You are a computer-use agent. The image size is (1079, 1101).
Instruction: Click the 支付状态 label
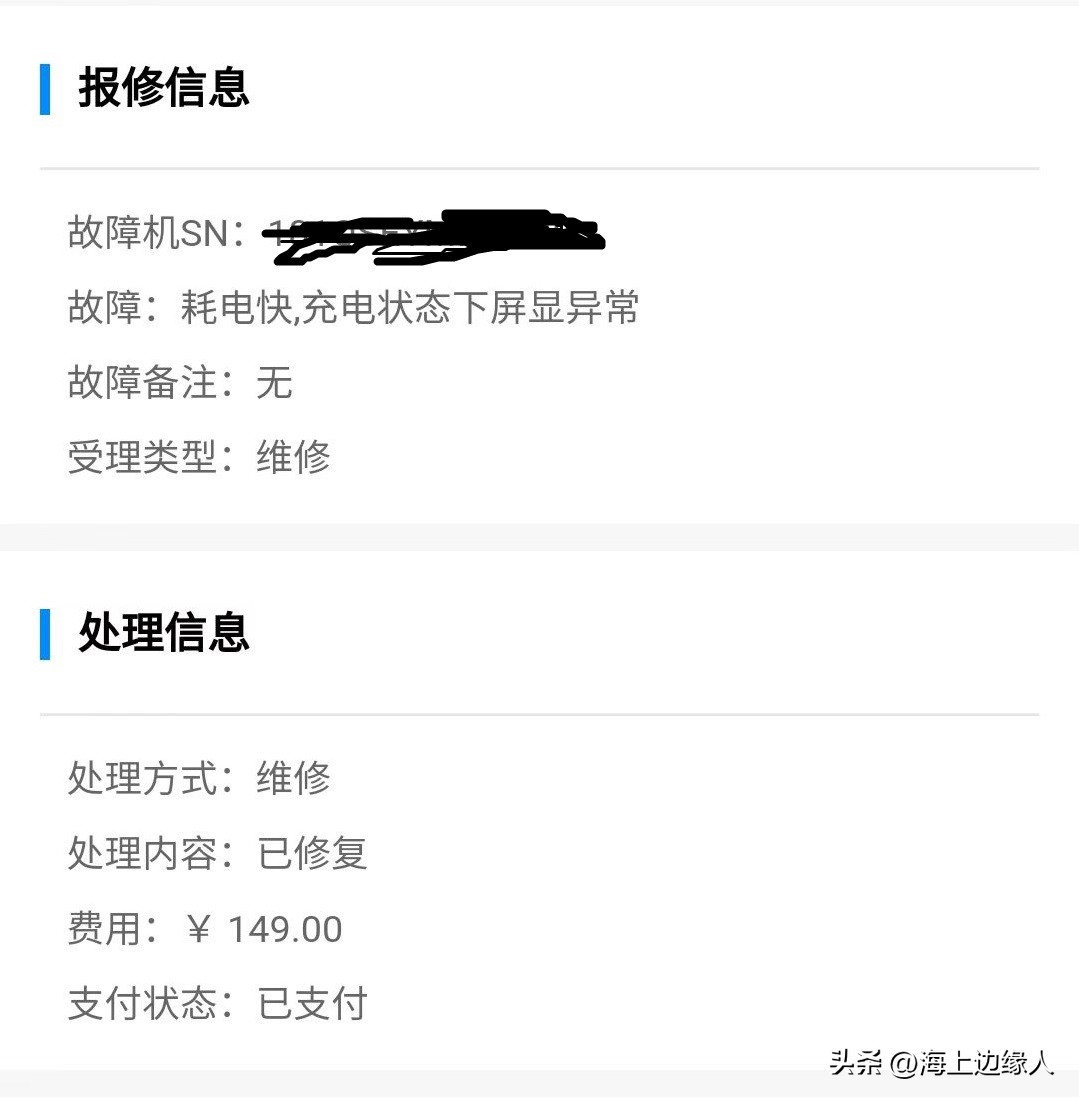[x=140, y=1003]
